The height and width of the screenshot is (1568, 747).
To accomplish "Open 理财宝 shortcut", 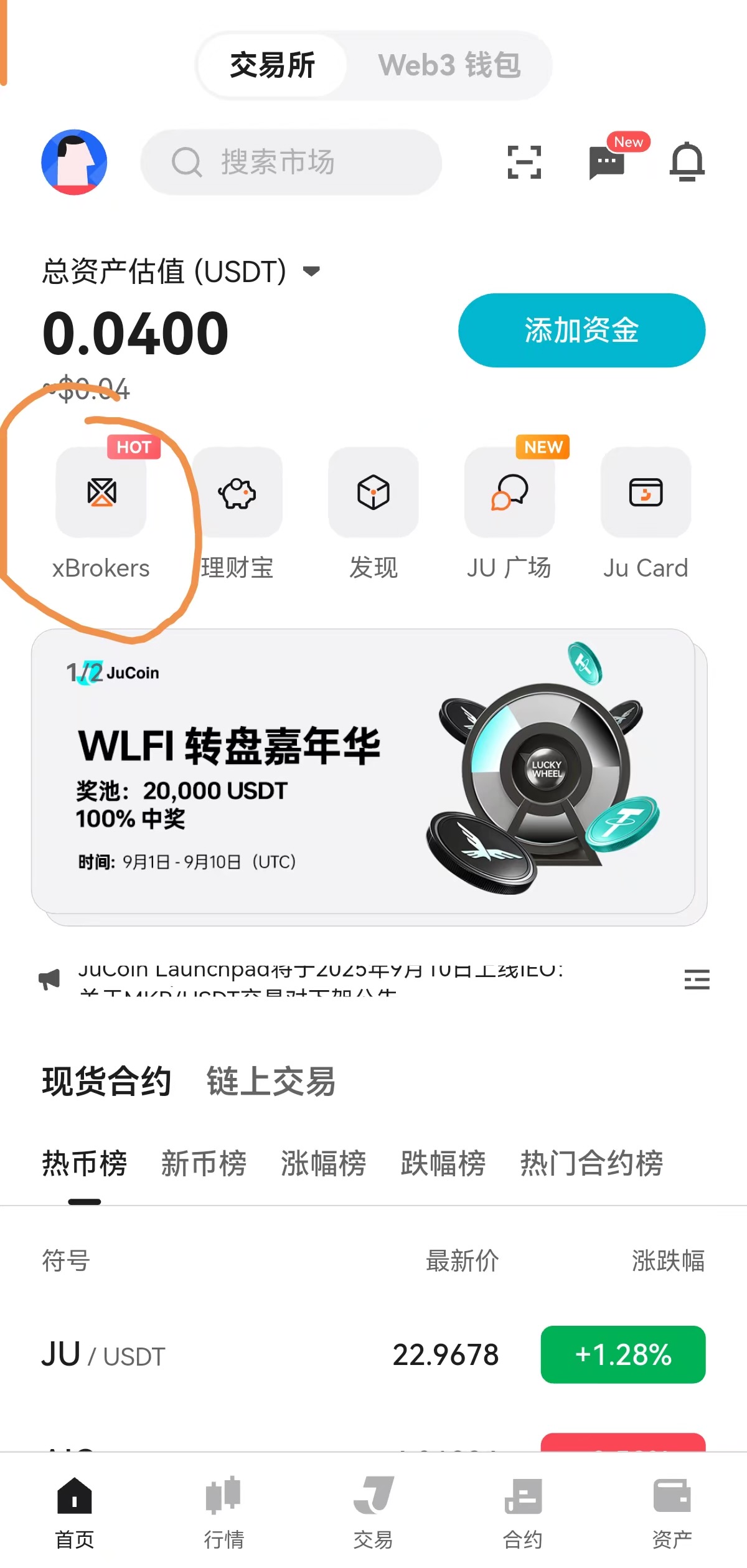I will coord(237,493).
